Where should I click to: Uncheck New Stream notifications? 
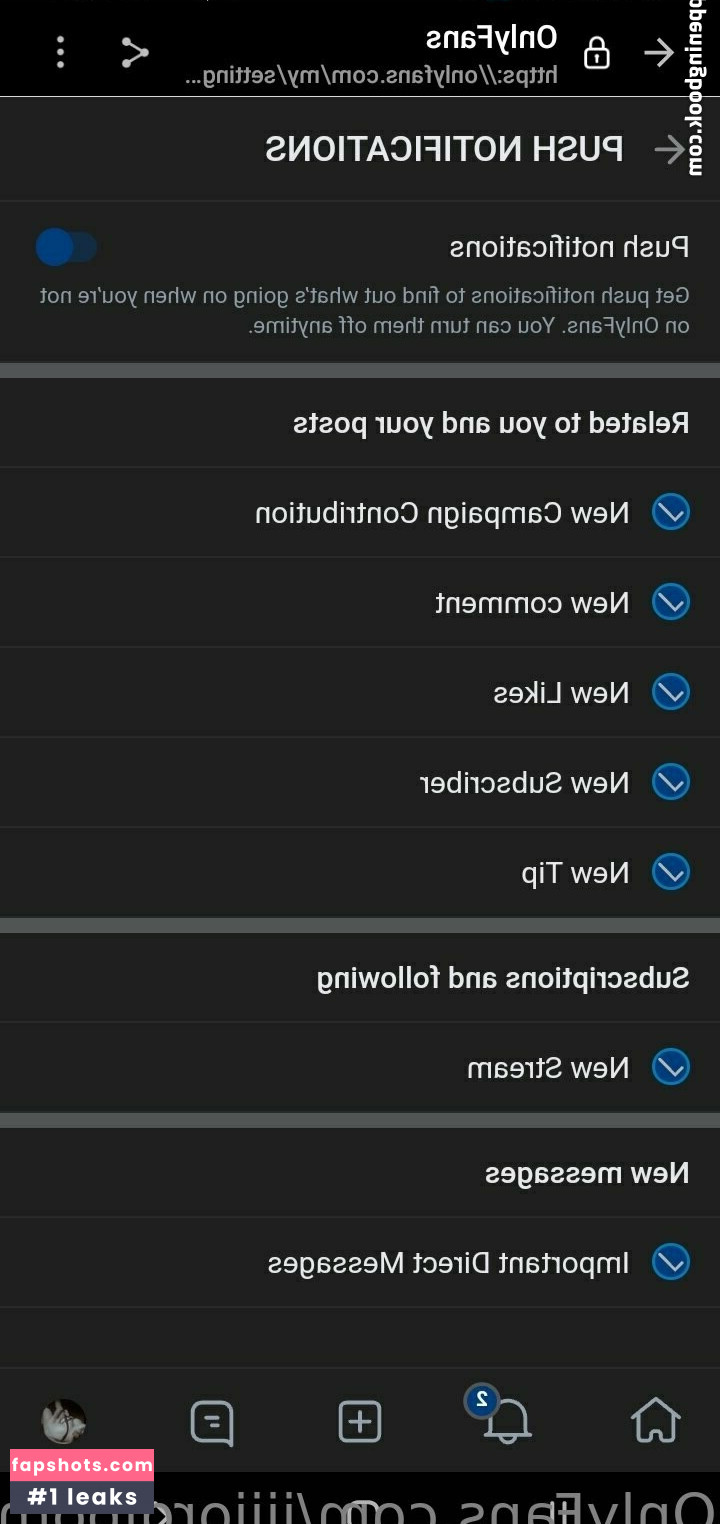[x=670, y=1067]
